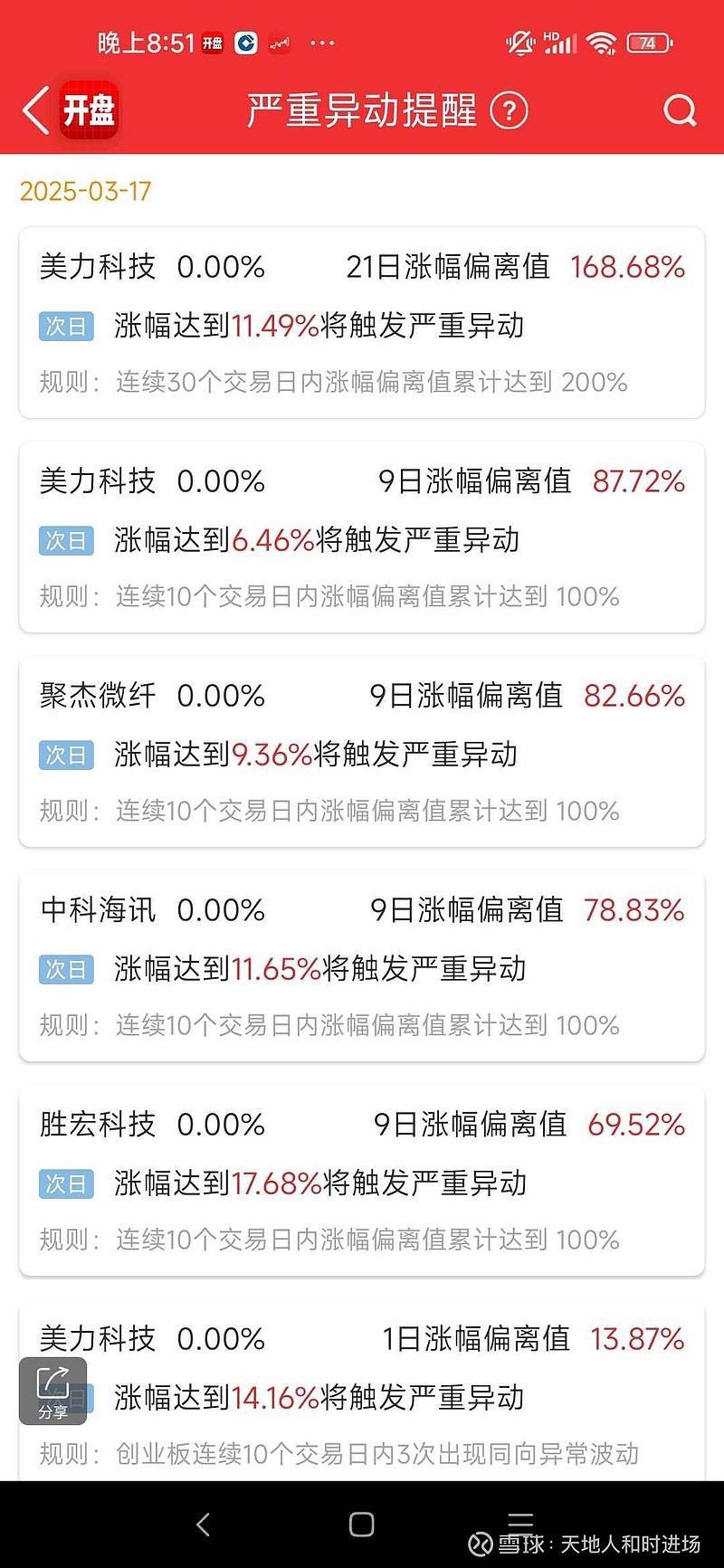Tap the system home button

pos(362,1525)
